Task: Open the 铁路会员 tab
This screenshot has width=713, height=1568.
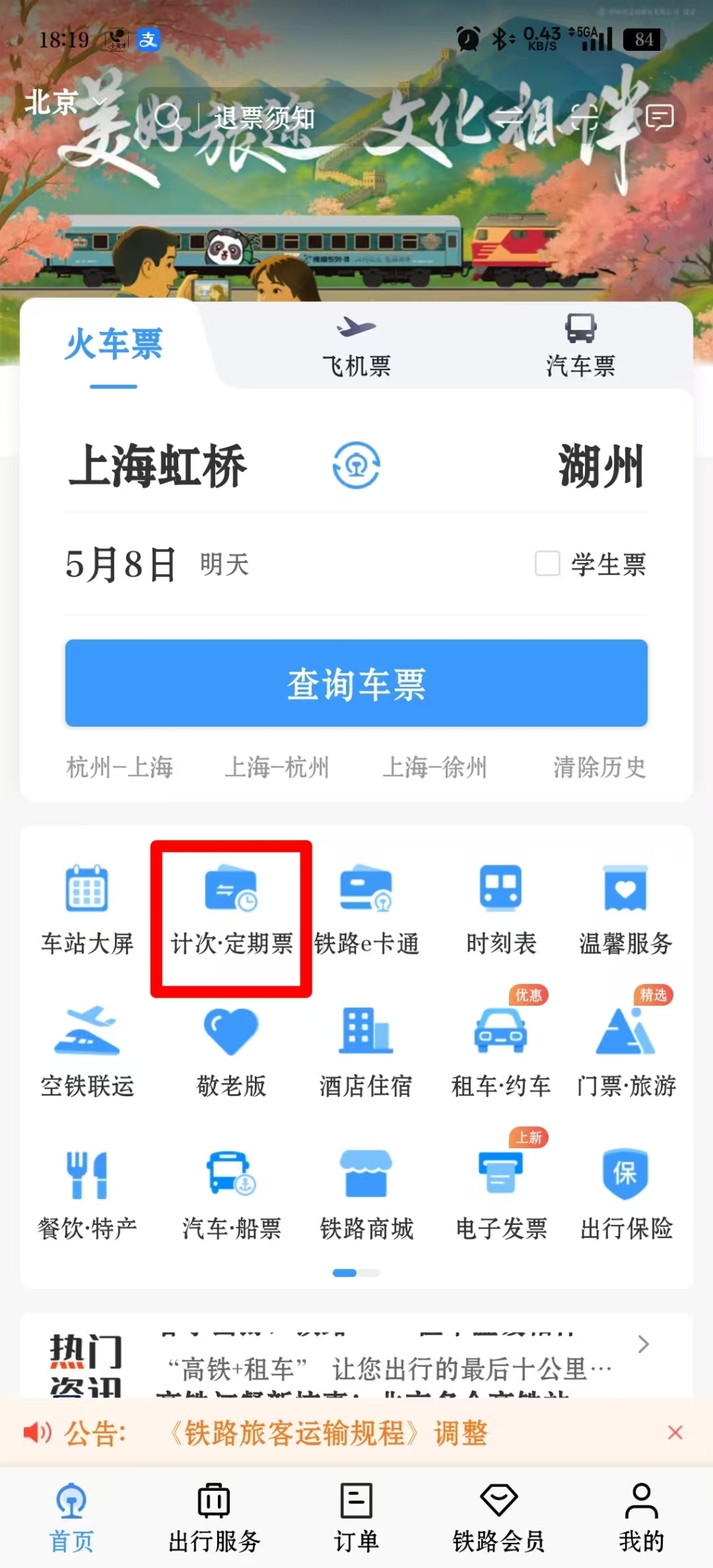Action: 499,1517
